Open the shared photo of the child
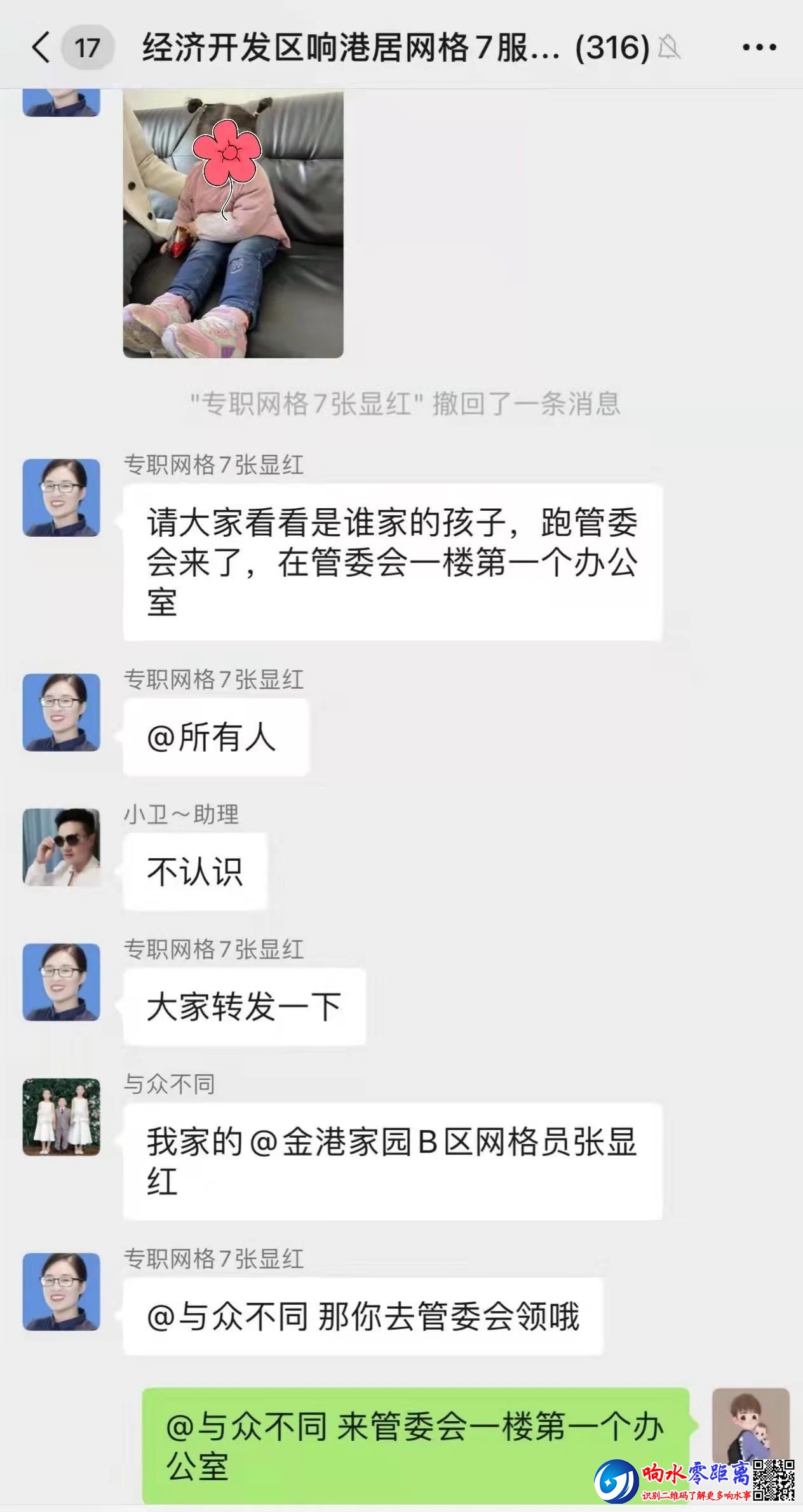803x1512 pixels. pyautogui.click(x=233, y=222)
